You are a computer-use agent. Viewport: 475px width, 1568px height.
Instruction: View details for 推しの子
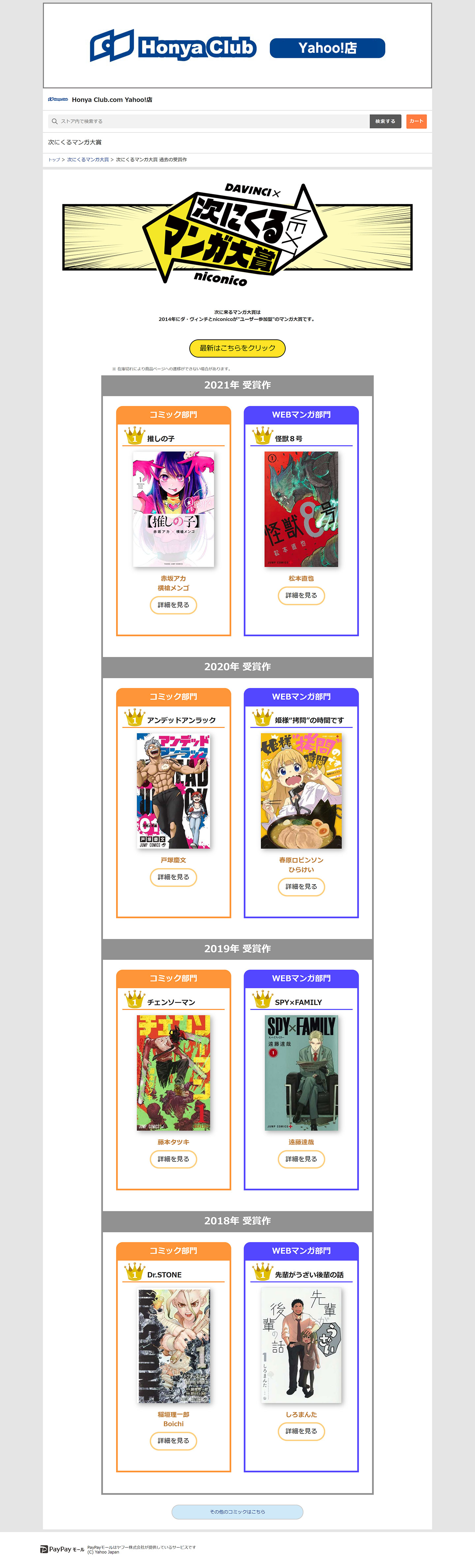174,605
